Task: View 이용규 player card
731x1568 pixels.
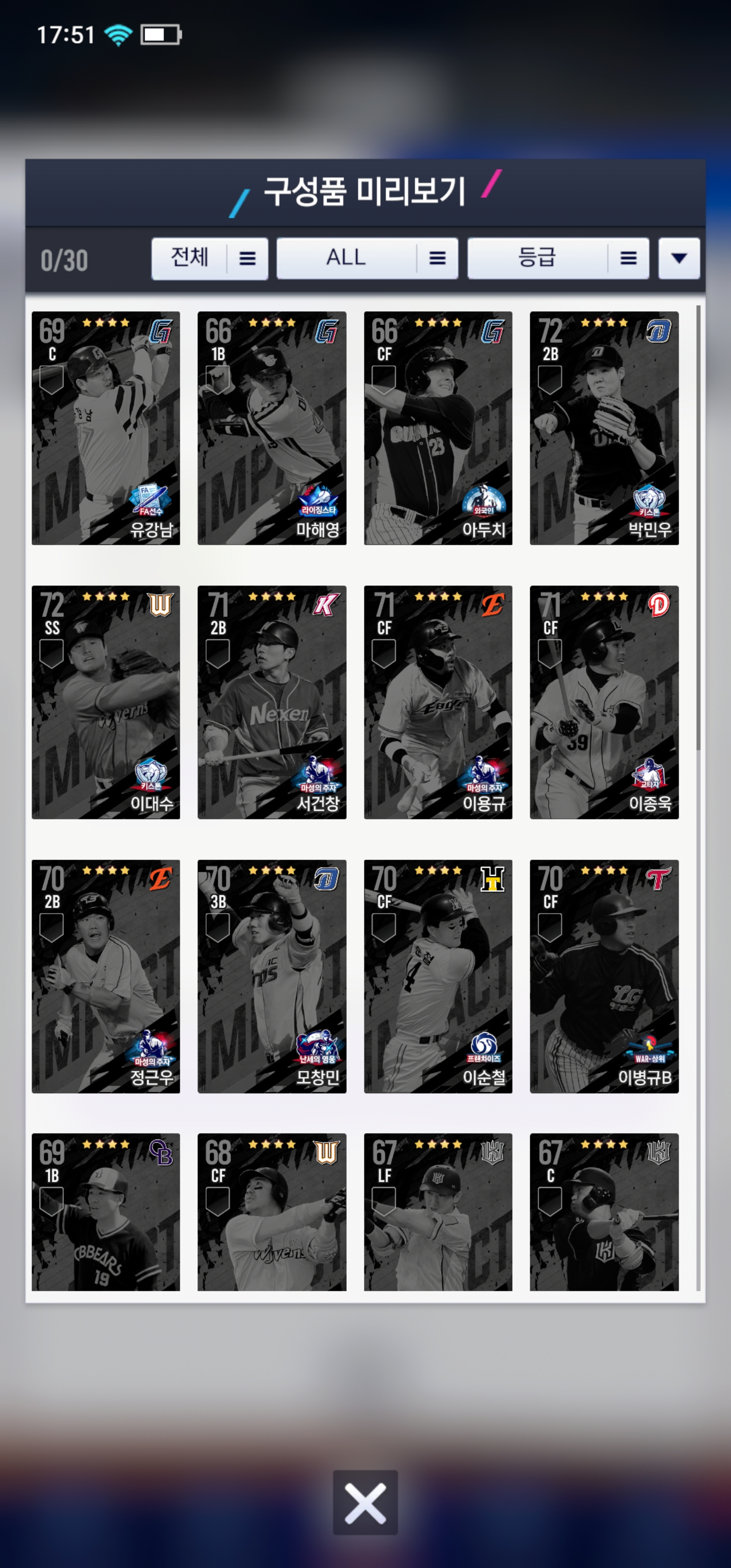Action: click(x=438, y=702)
